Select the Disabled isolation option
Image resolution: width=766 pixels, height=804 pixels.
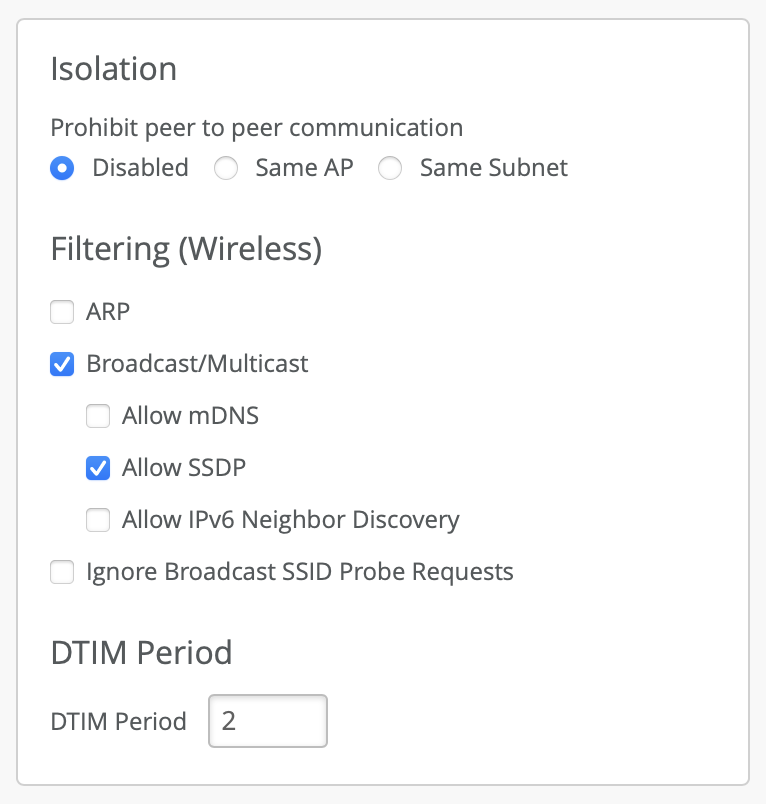coord(63,168)
